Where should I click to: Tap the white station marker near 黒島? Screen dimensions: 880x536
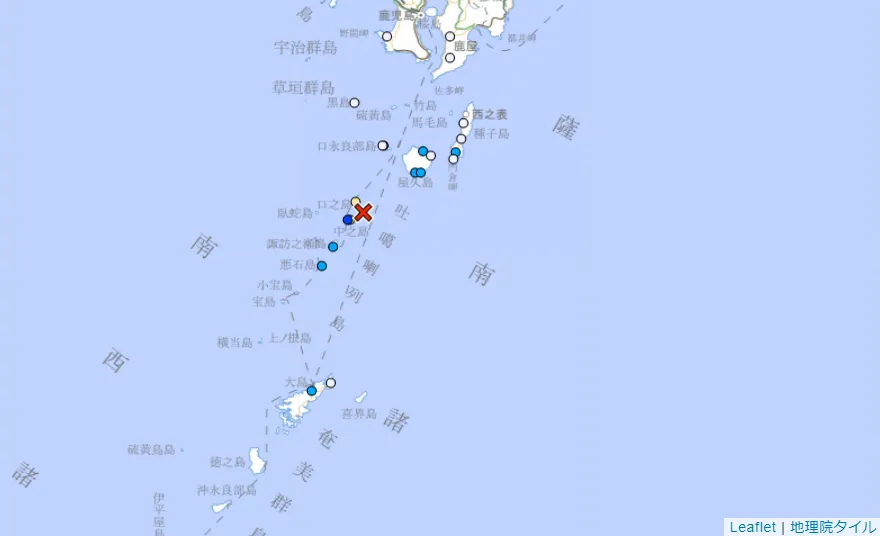(x=354, y=103)
